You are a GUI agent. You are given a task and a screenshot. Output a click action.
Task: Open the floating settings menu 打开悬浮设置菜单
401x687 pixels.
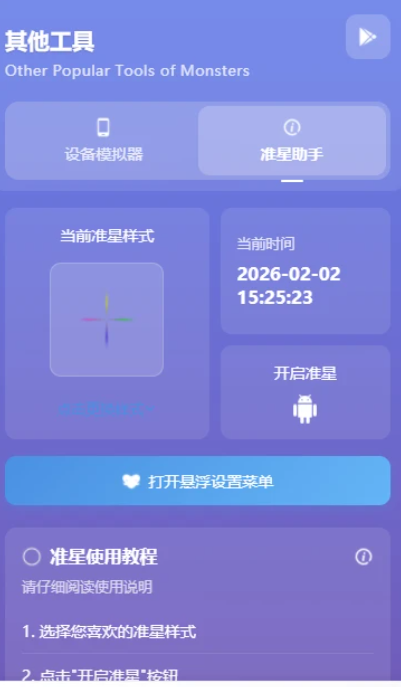[x=198, y=481]
